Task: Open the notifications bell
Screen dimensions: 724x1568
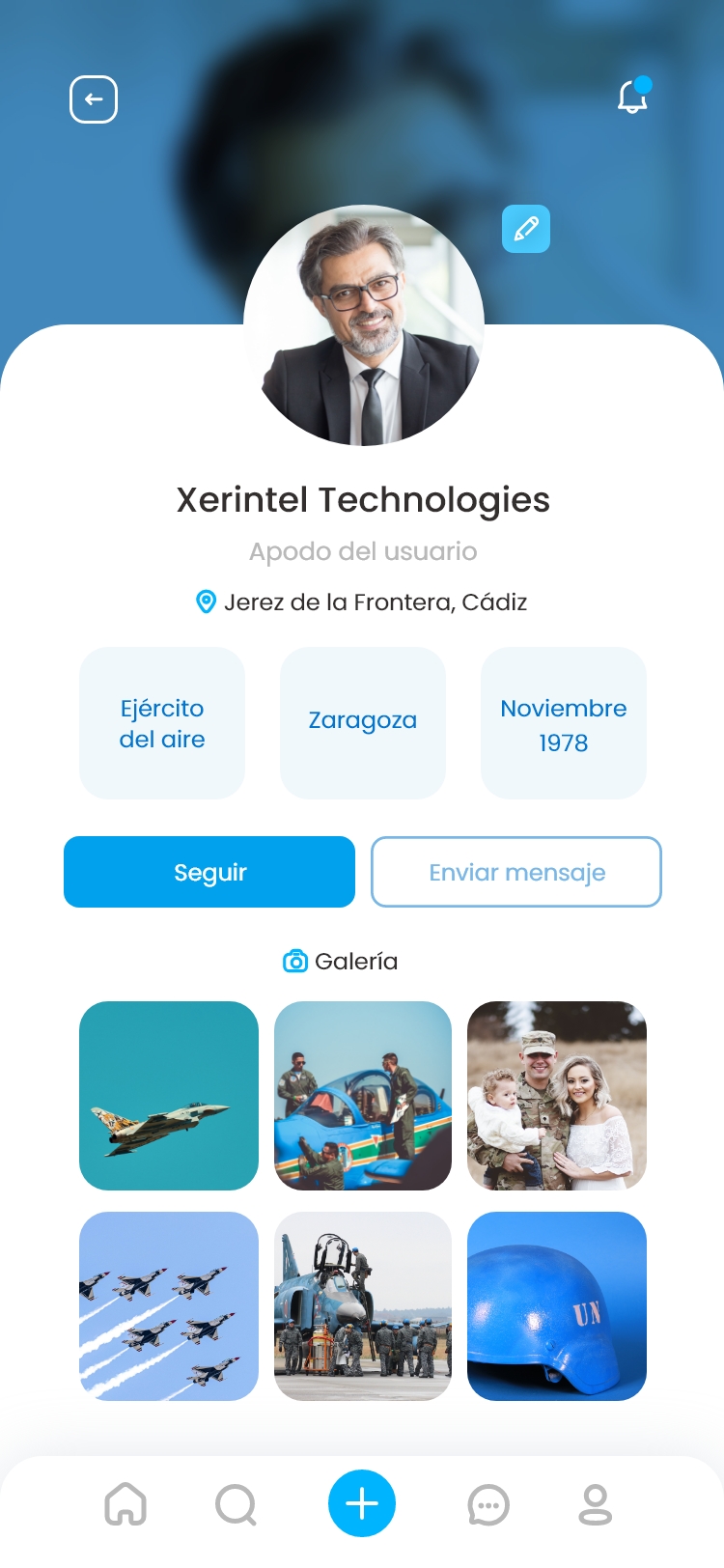Action: click(633, 97)
